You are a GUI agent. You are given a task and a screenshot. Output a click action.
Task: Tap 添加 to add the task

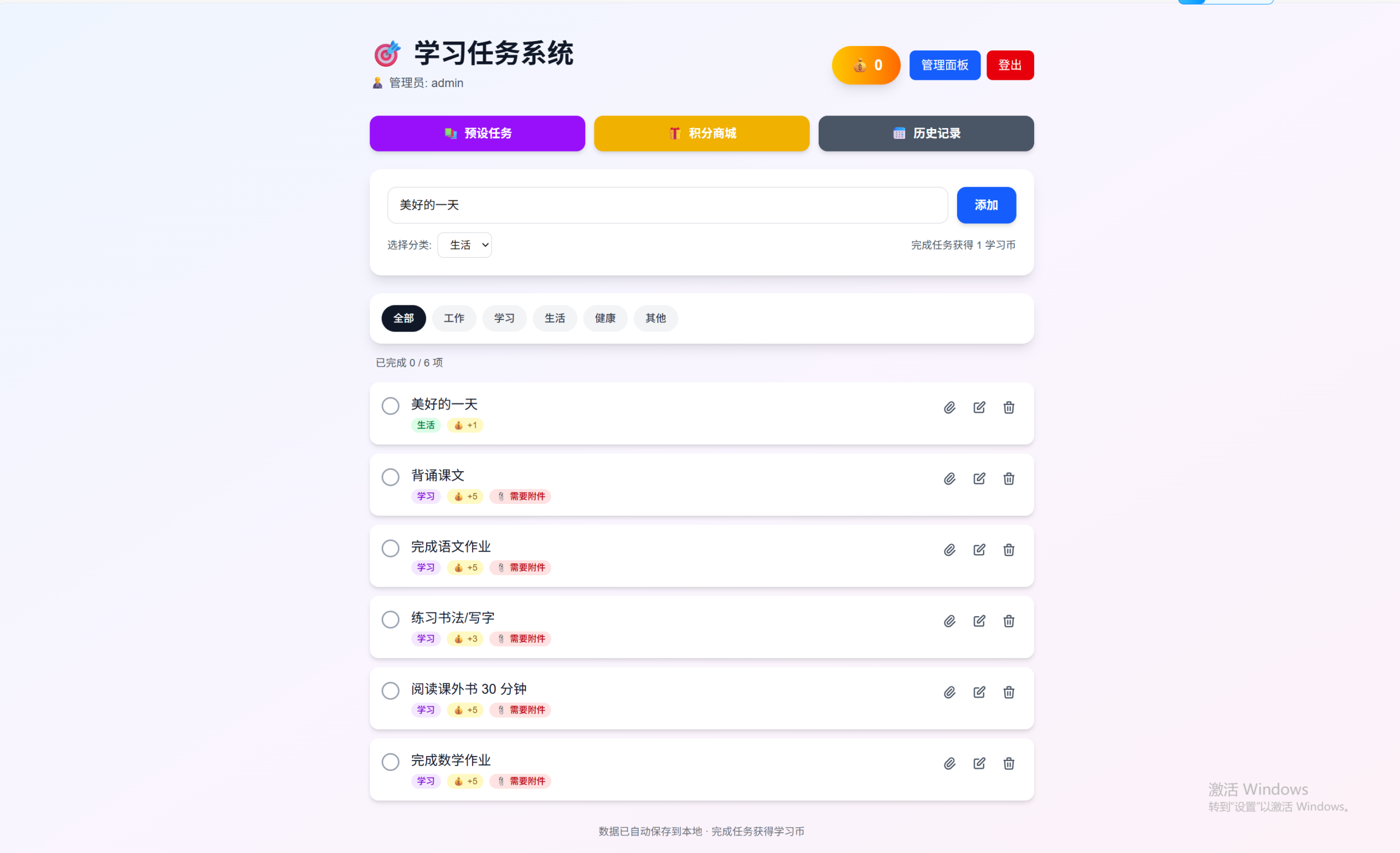986,205
